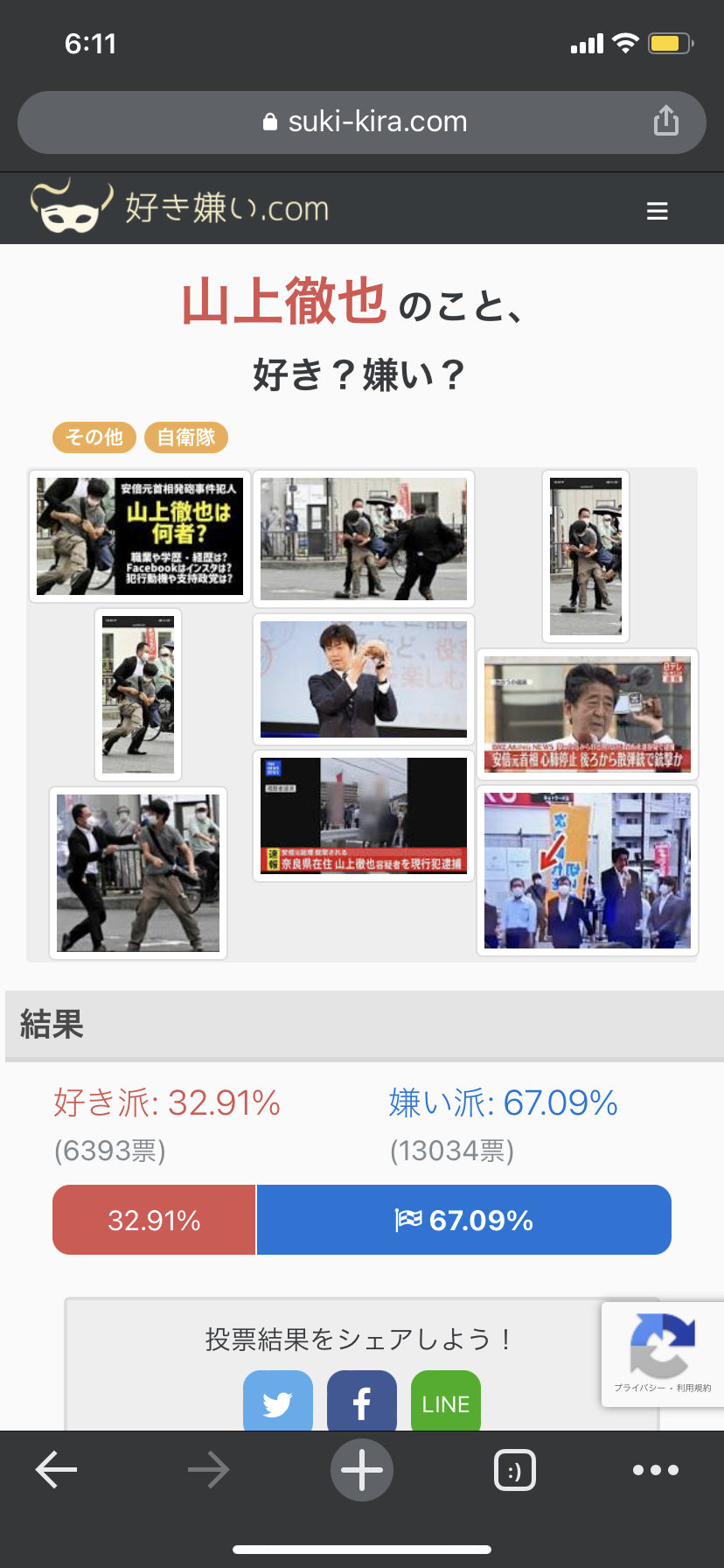Open the news image with 現行犯逮捕 caption
Viewport: 724px width, 1568px height.
click(x=364, y=815)
